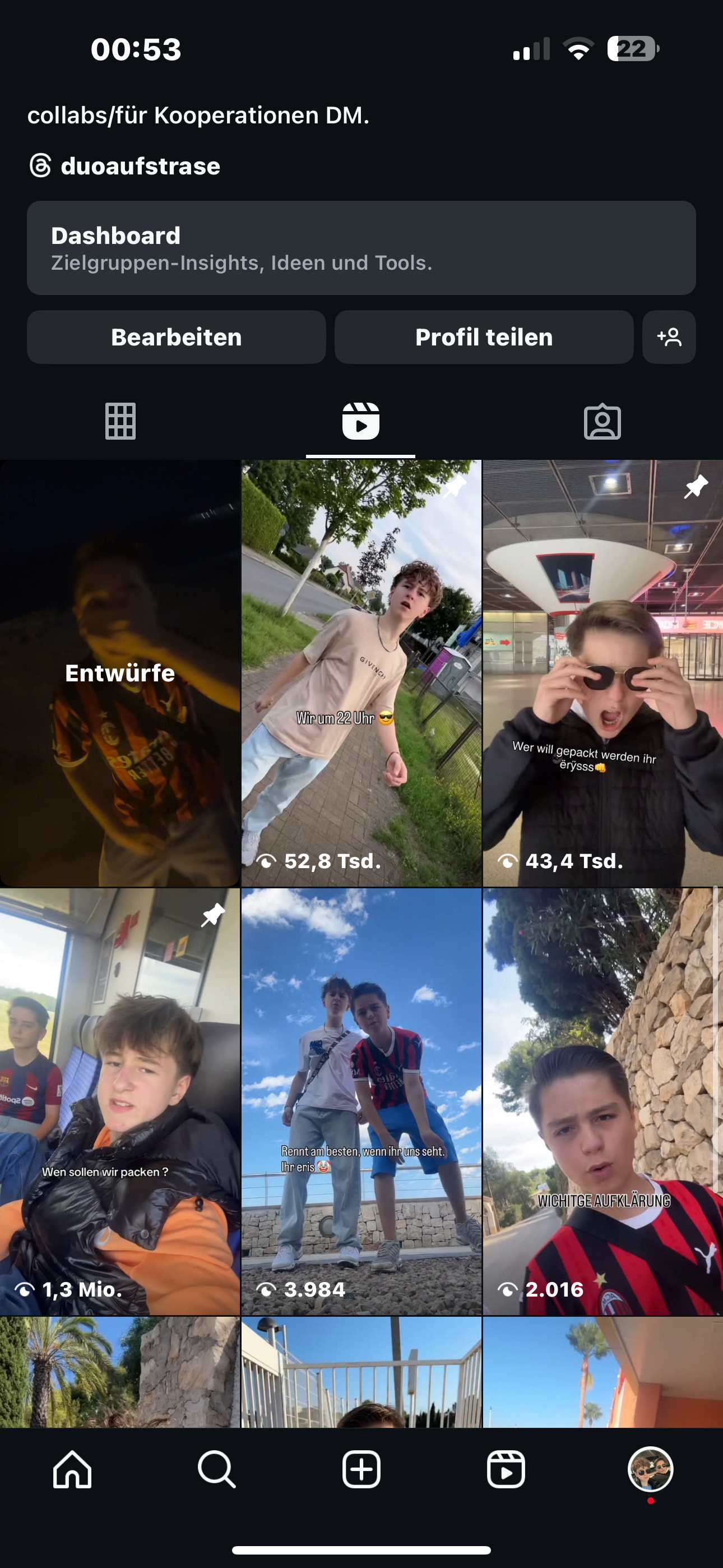Open the Reels feed in bottom bar
Image resolution: width=723 pixels, height=1568 pixels.
506,1469
